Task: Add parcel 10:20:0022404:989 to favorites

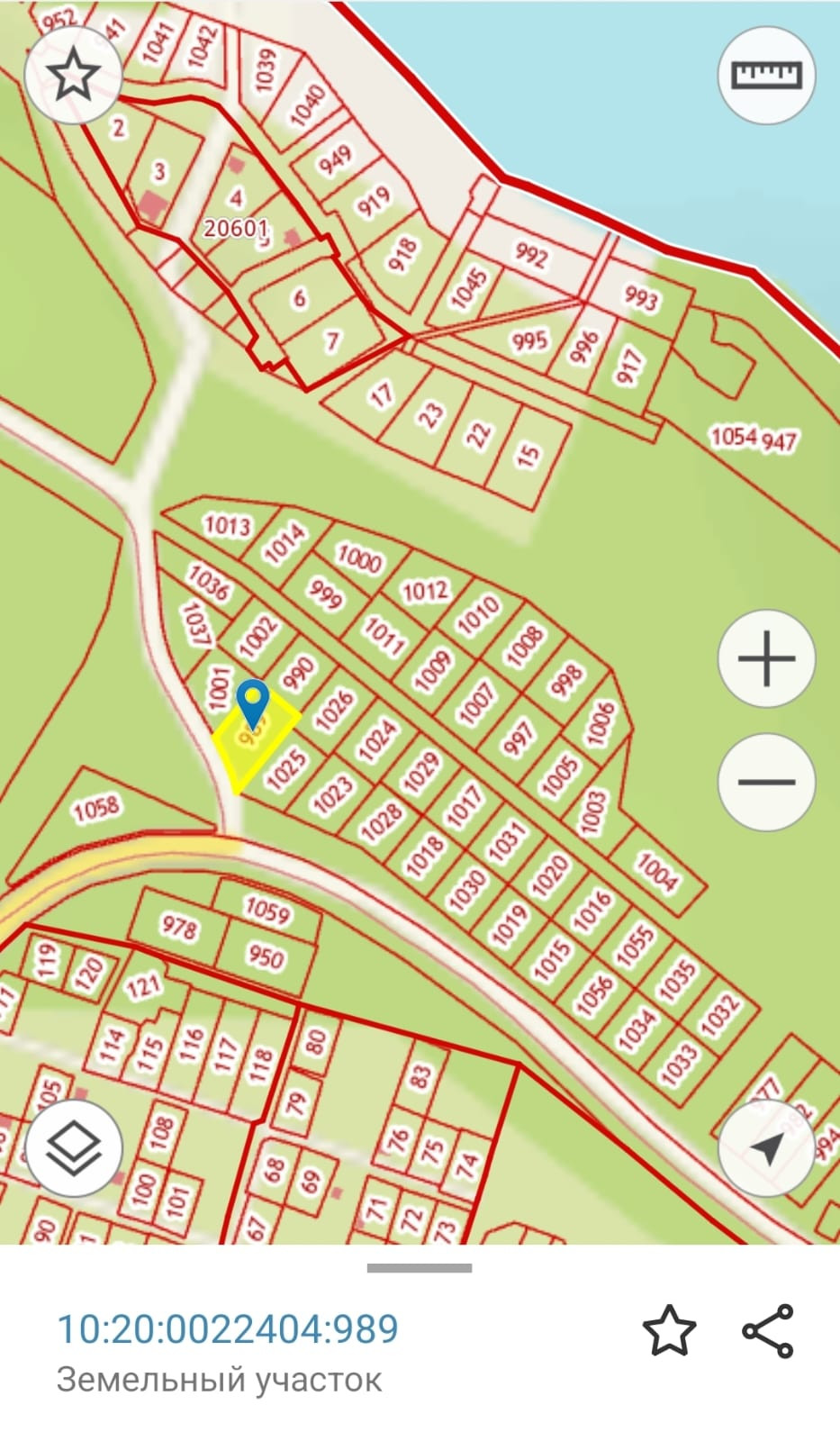Action: point(669,1330)
